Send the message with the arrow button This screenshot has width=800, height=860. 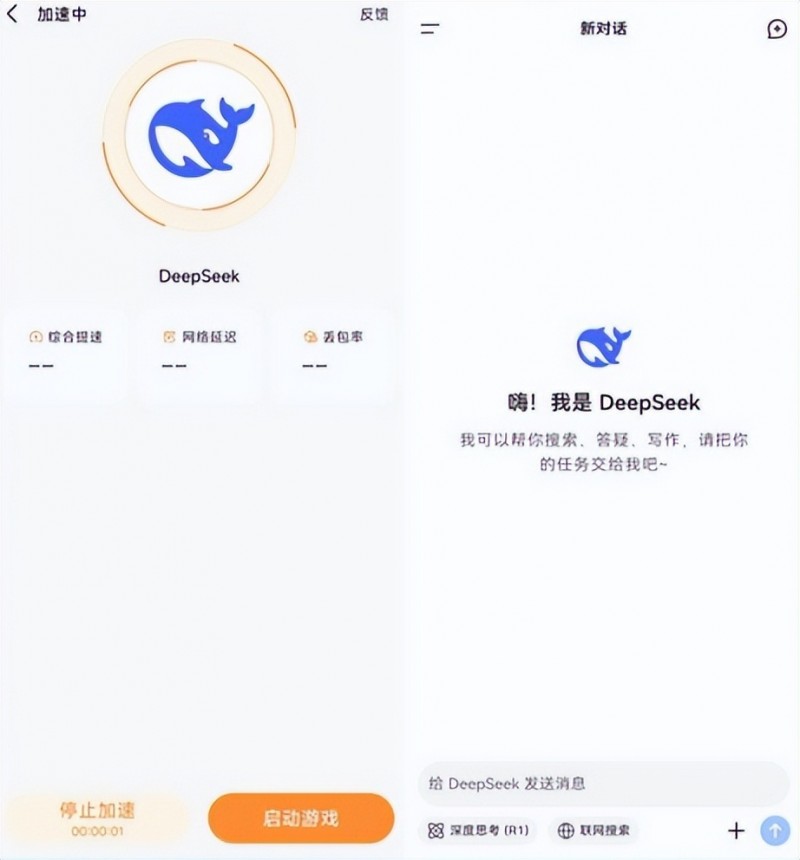point(775,830)
